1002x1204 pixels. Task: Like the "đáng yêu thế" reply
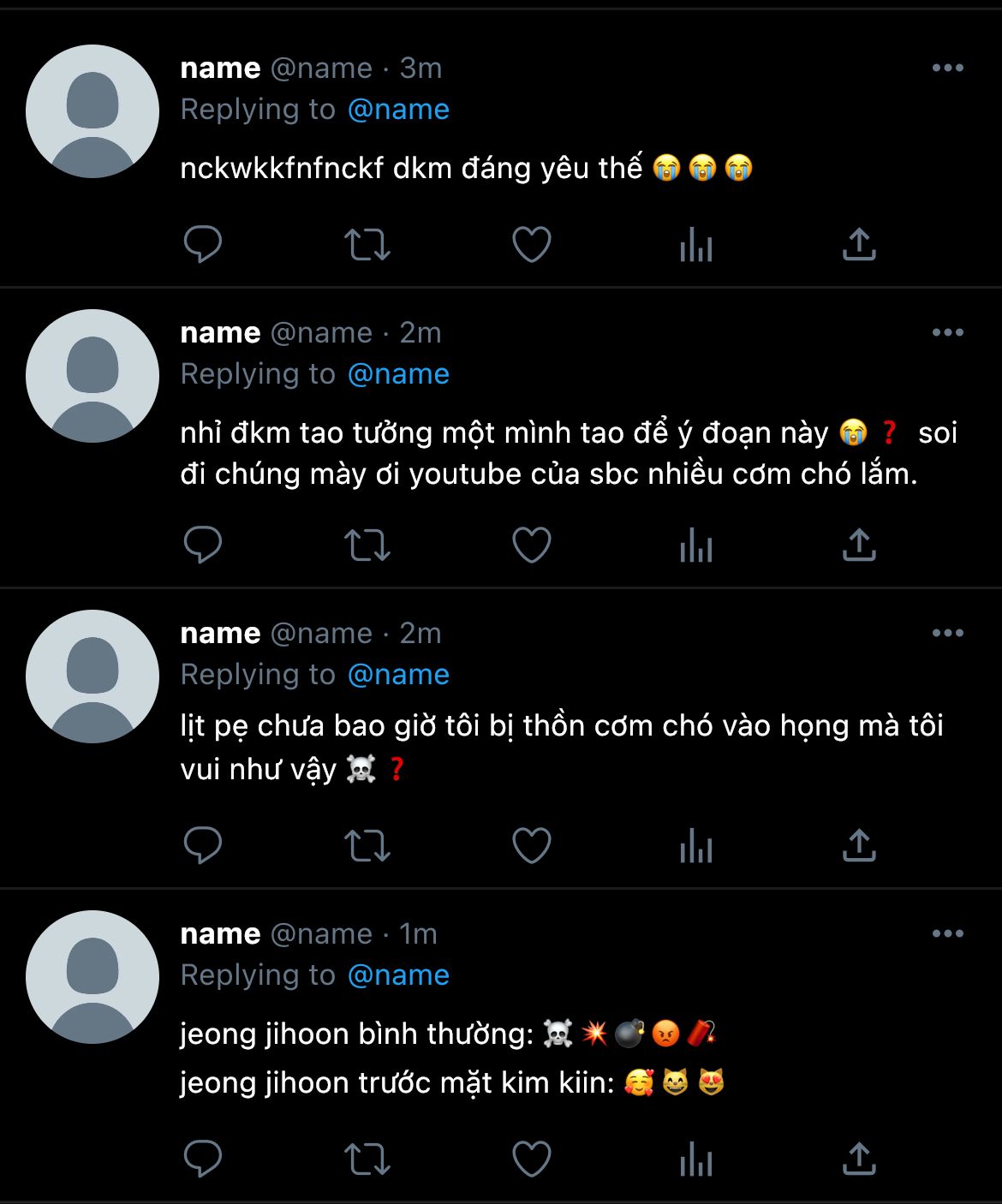point(531,245)
